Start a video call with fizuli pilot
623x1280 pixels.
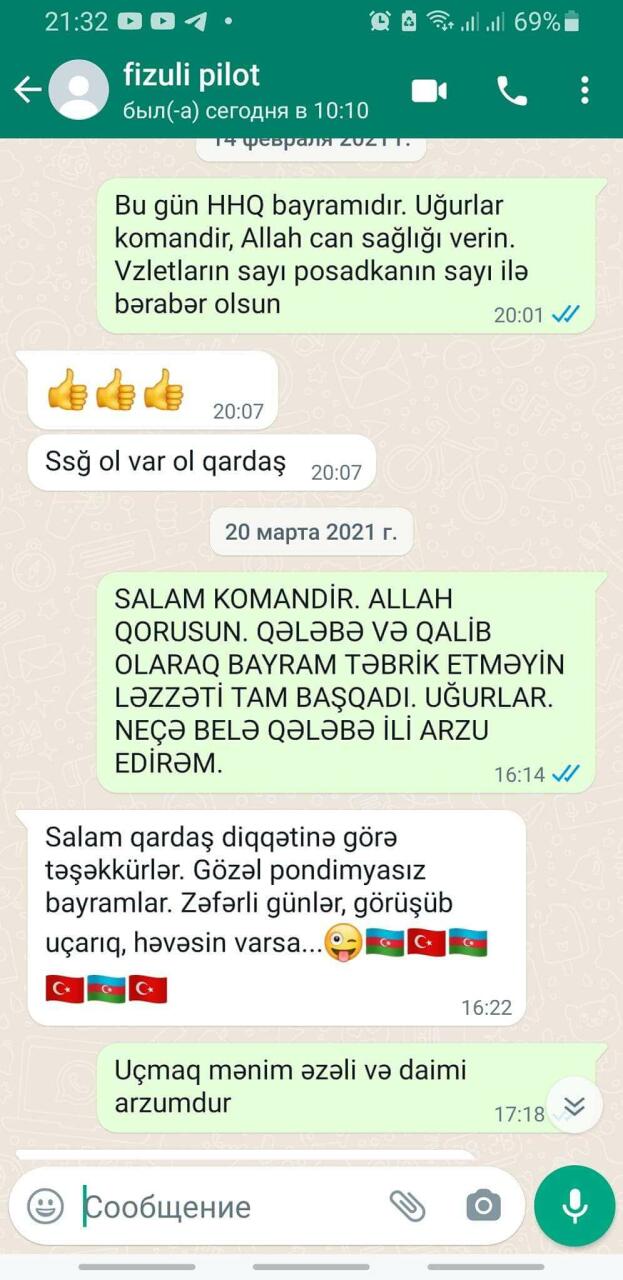point(429,91)
